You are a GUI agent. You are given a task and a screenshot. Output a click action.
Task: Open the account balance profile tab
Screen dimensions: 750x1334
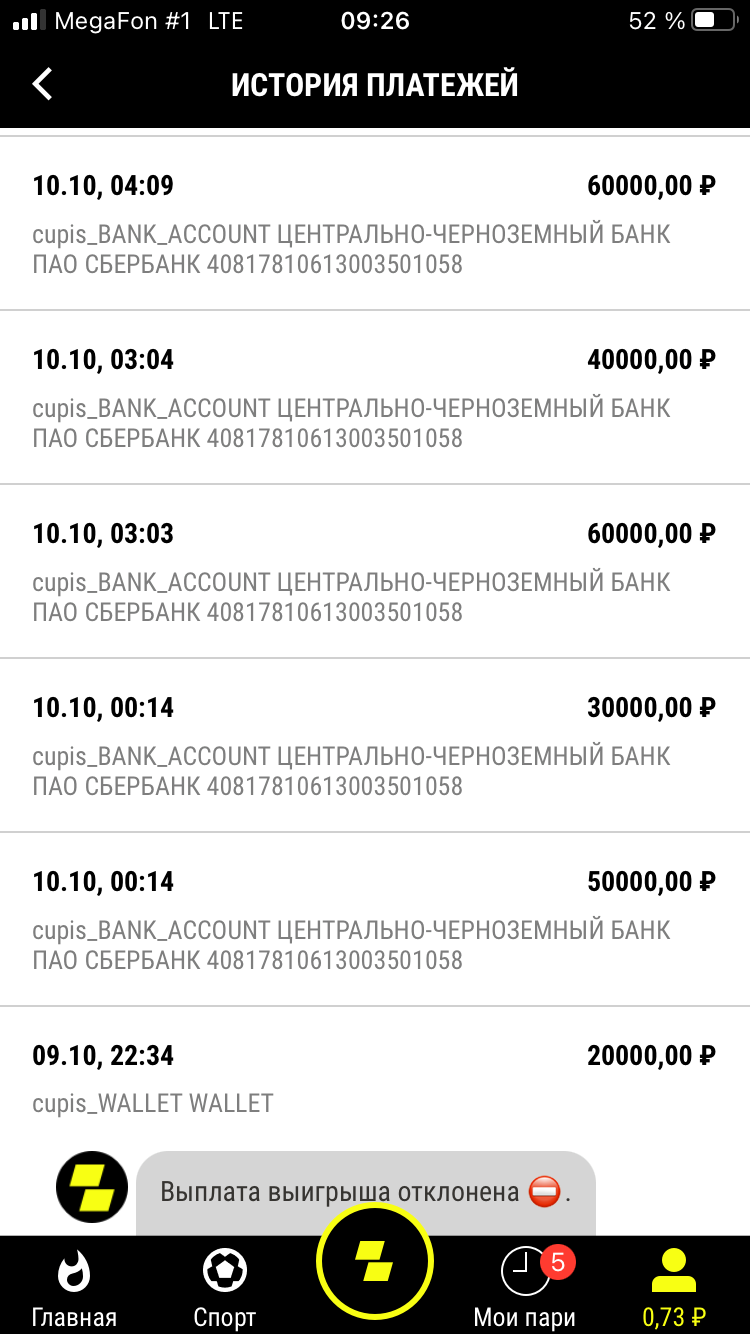674,1287
